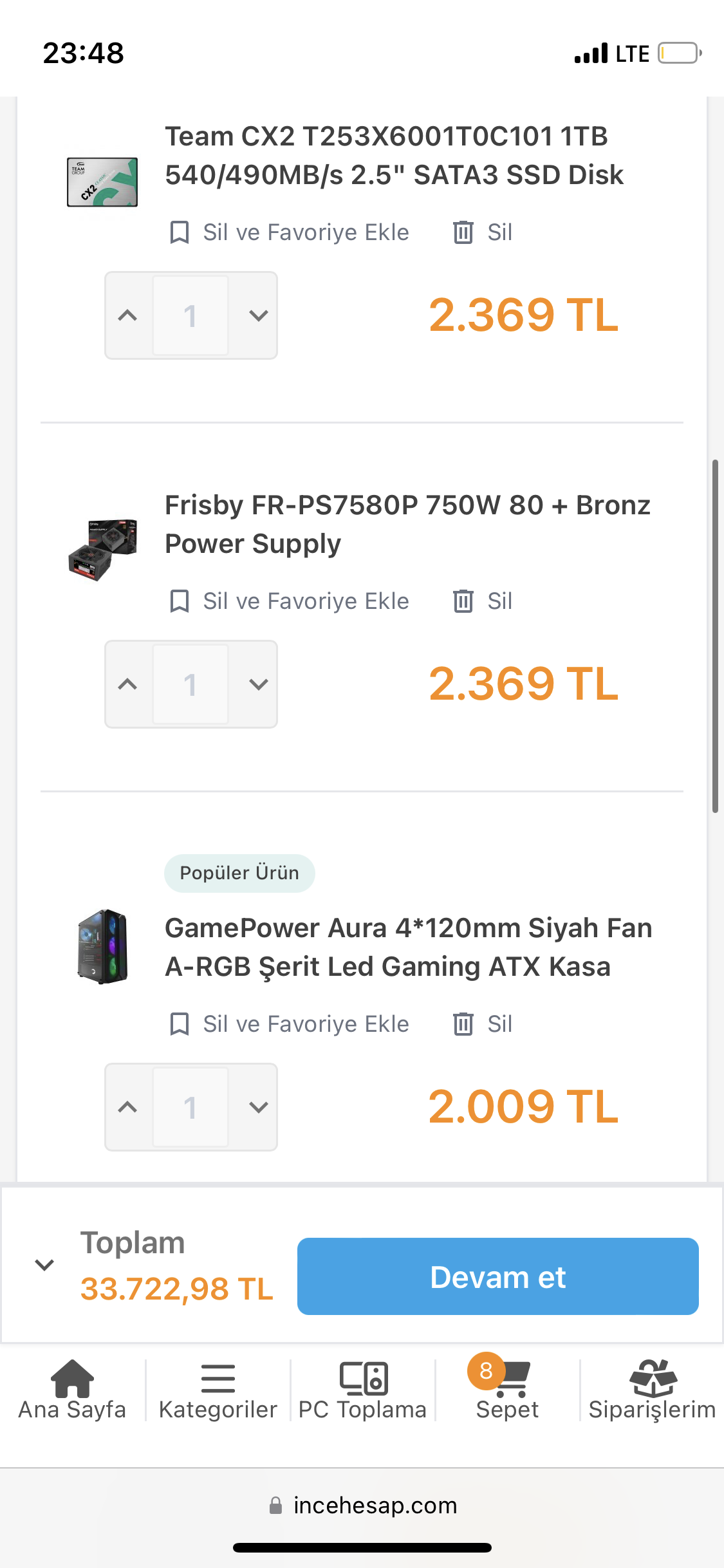
Task: Delete the Team CX2 SSD from cart
Action: pyautogui.click(x=483, y=232)
